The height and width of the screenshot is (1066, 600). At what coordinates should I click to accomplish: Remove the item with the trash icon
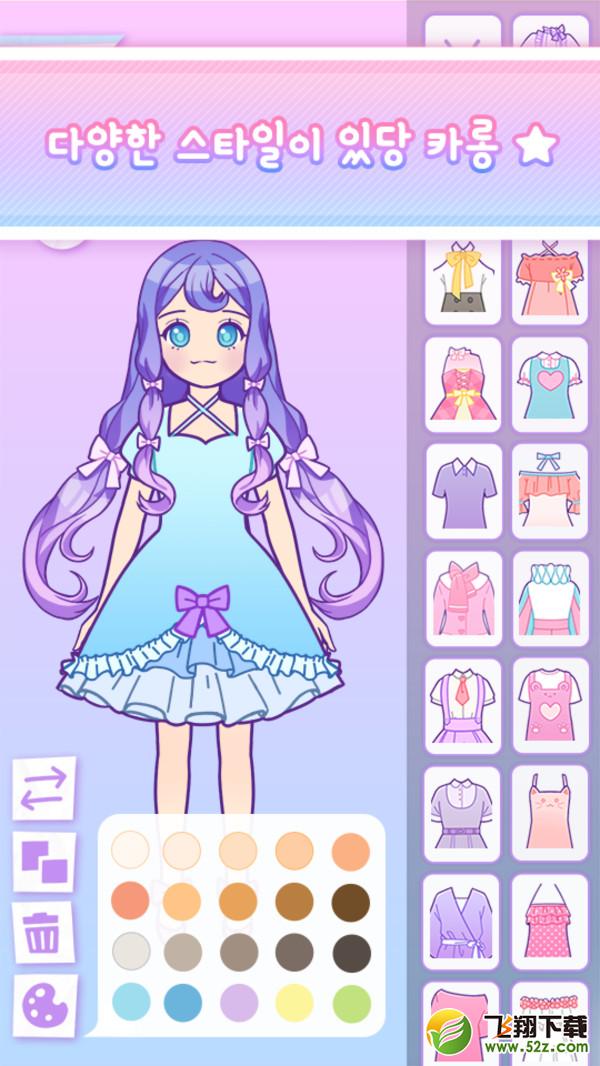(43, 933)
